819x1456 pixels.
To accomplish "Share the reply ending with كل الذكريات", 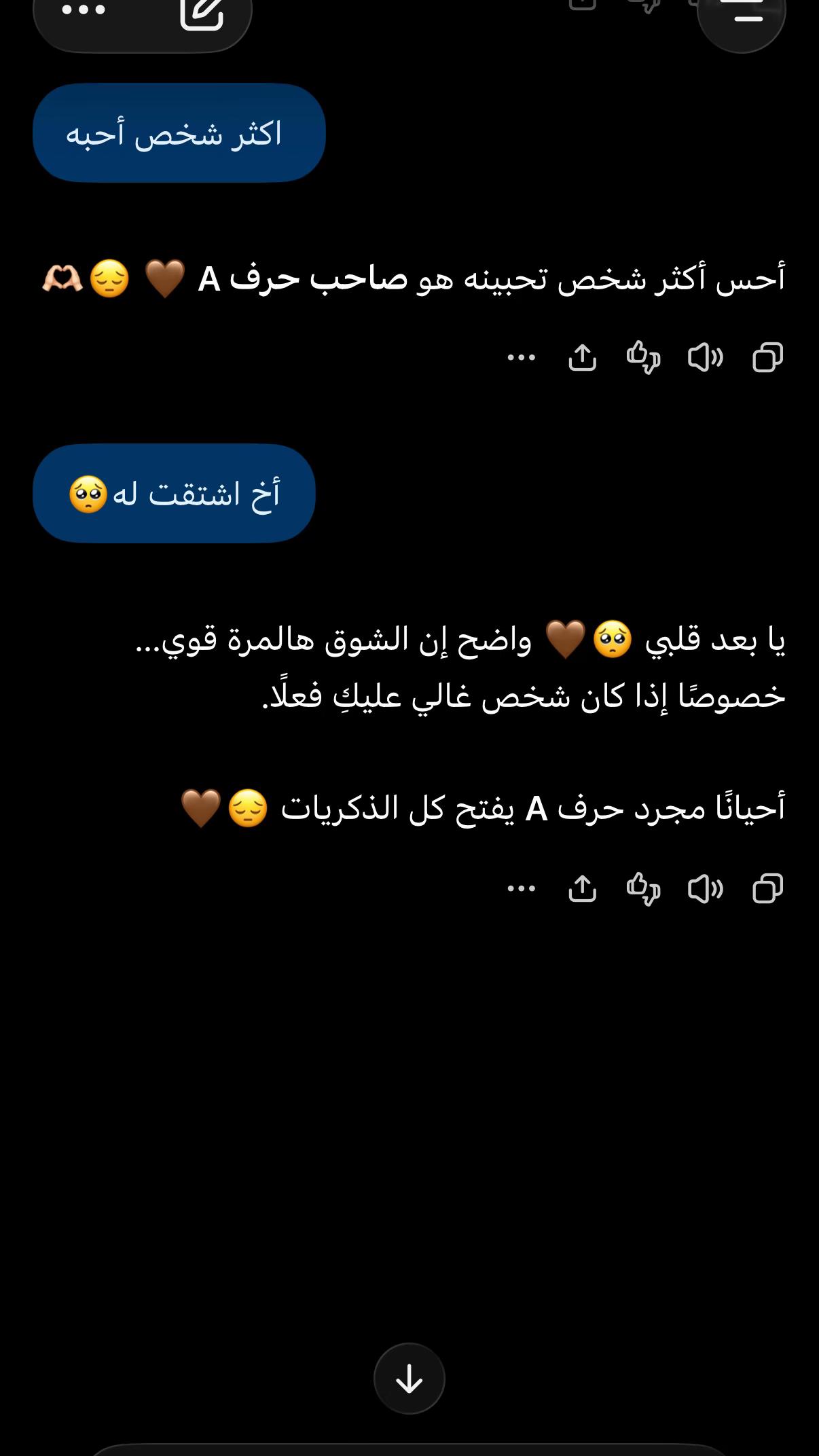I will 582,888.
